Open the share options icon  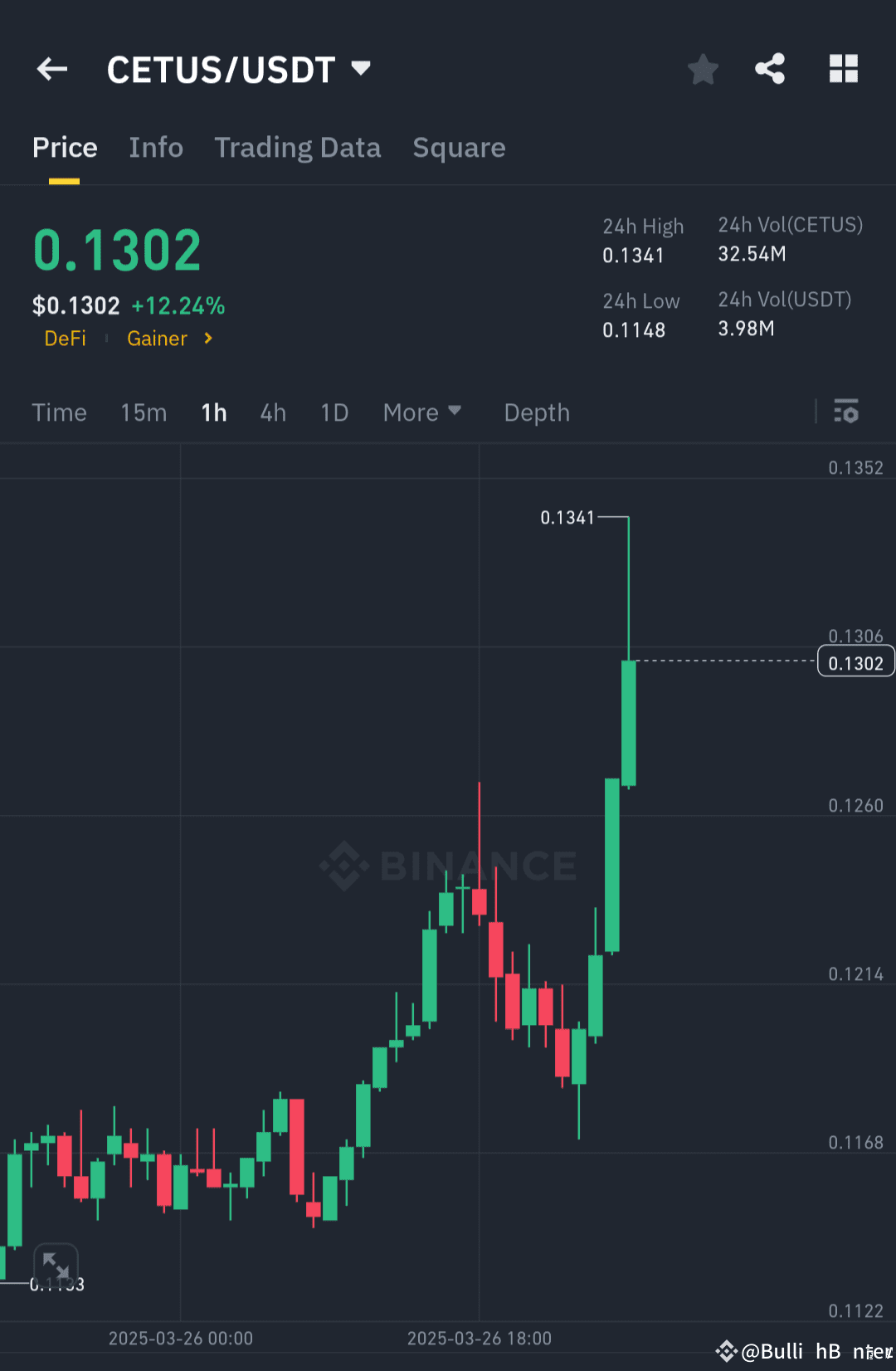pos(770,69)
